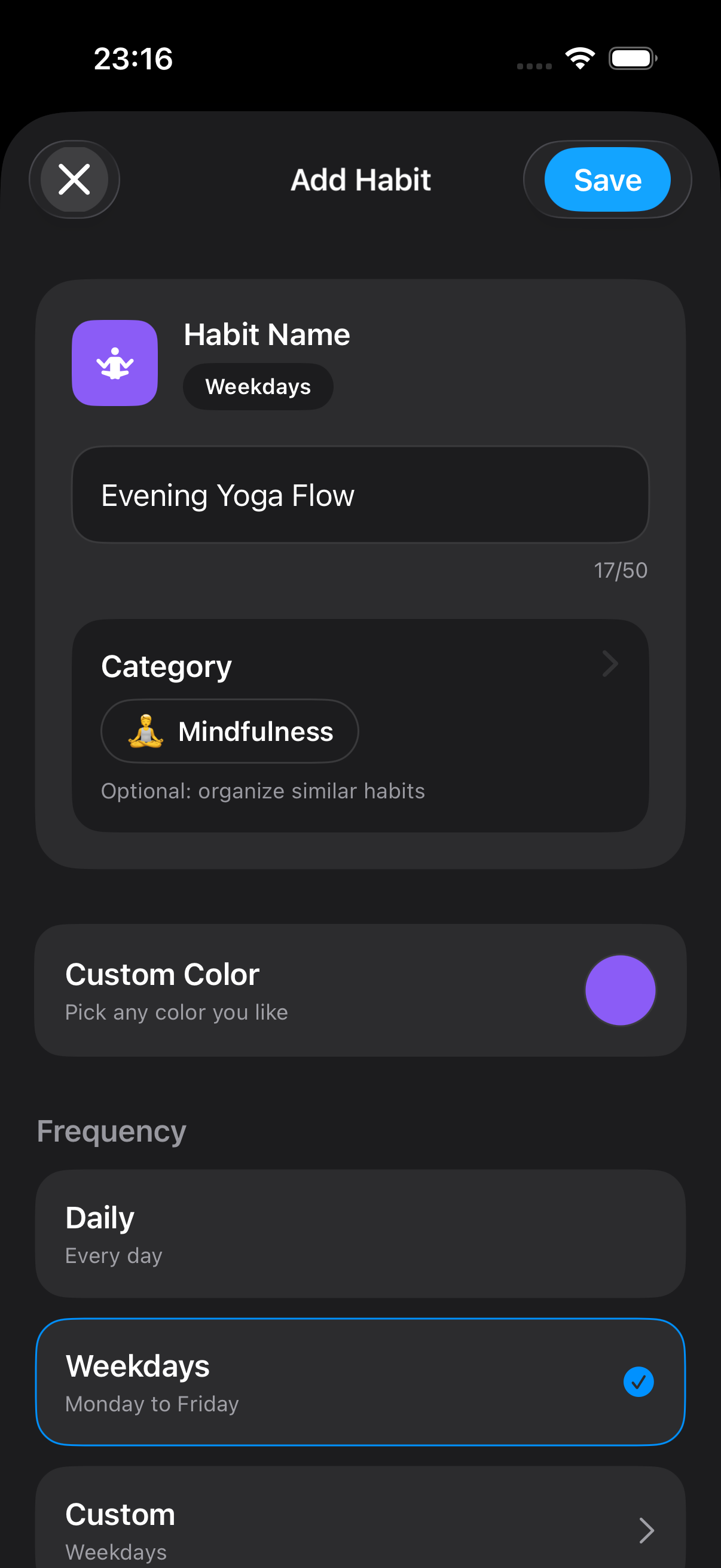This screenshot has height=1568, width=721.
Task: Open the Custom frequency options
Action: pos(361,1528)
